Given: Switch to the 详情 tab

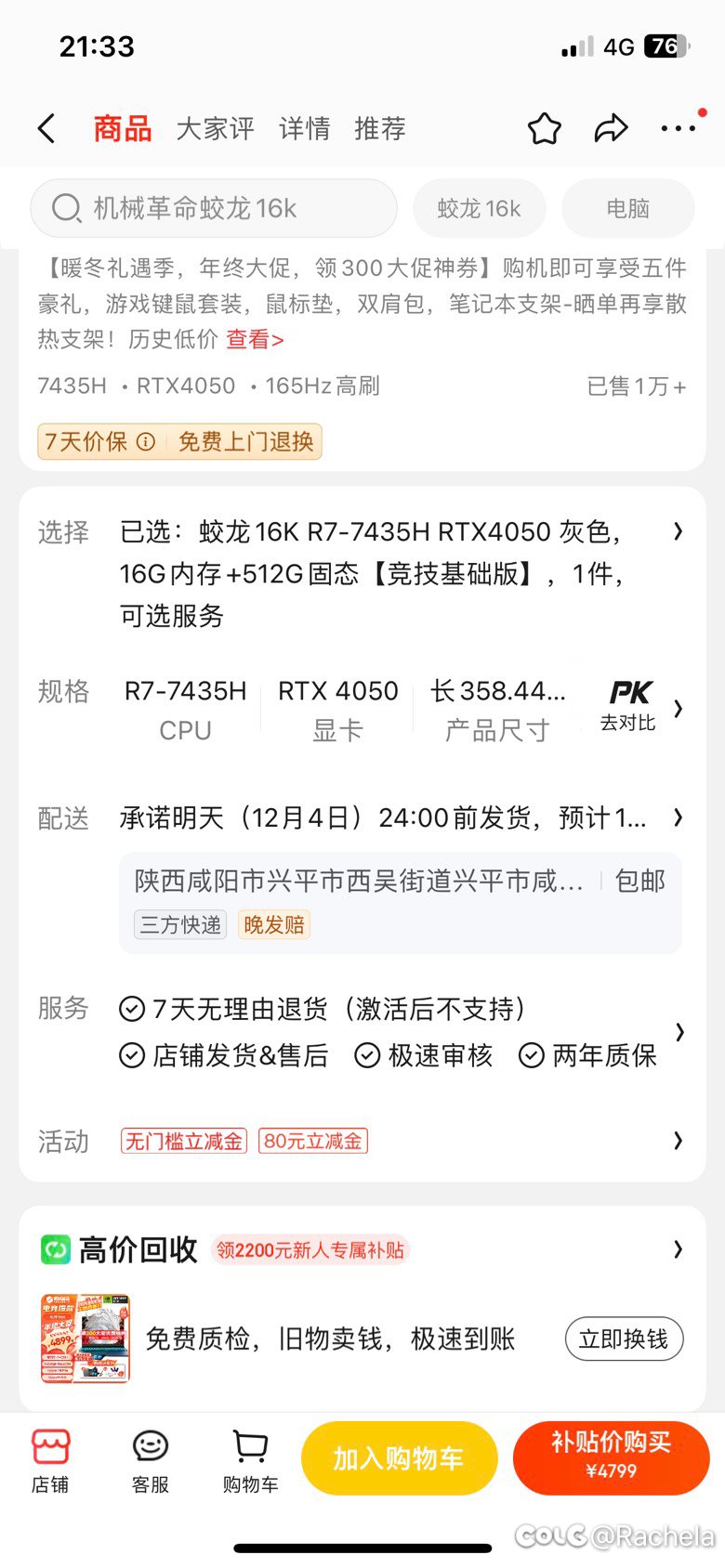Looking at the screenshot, I should (304, 128).
